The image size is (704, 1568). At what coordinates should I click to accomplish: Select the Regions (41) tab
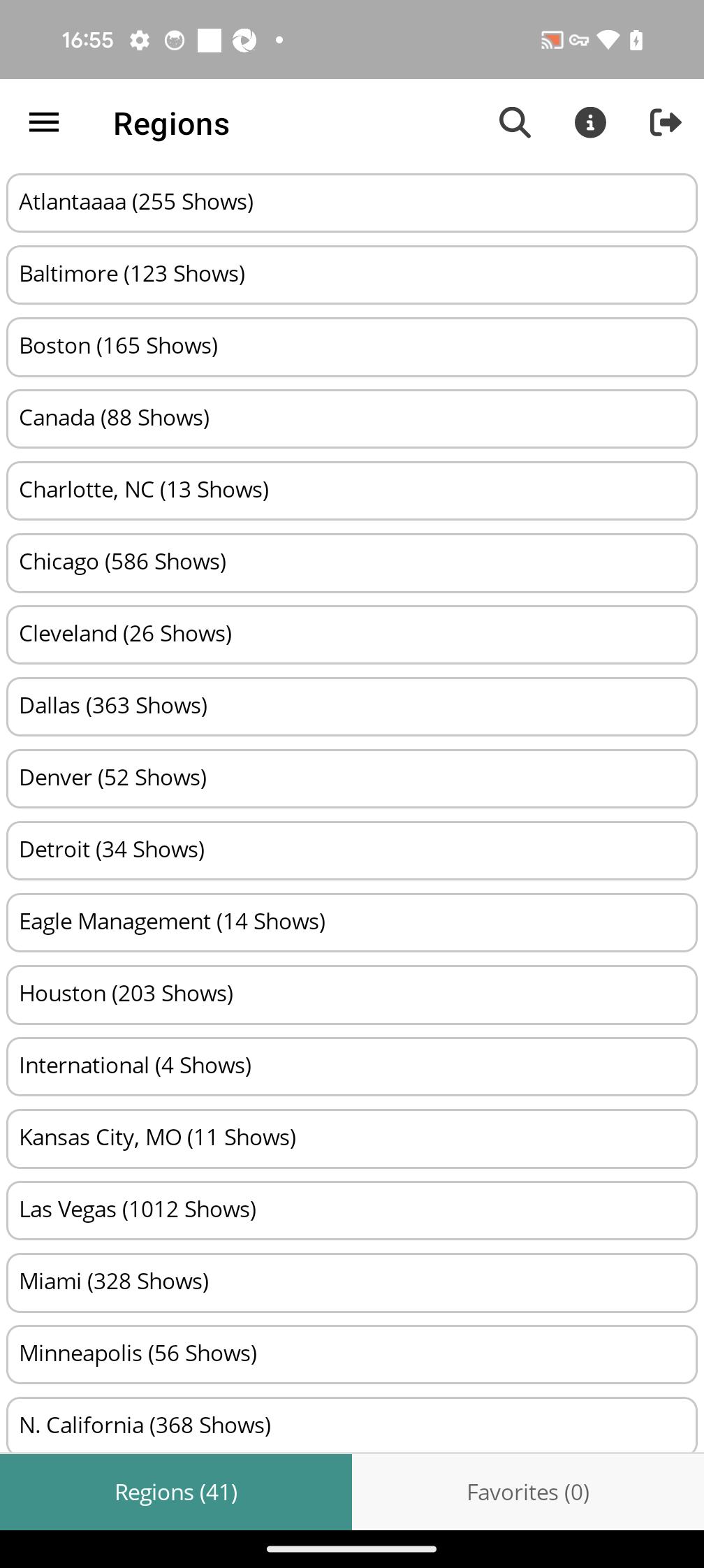tap(176, 1492)
